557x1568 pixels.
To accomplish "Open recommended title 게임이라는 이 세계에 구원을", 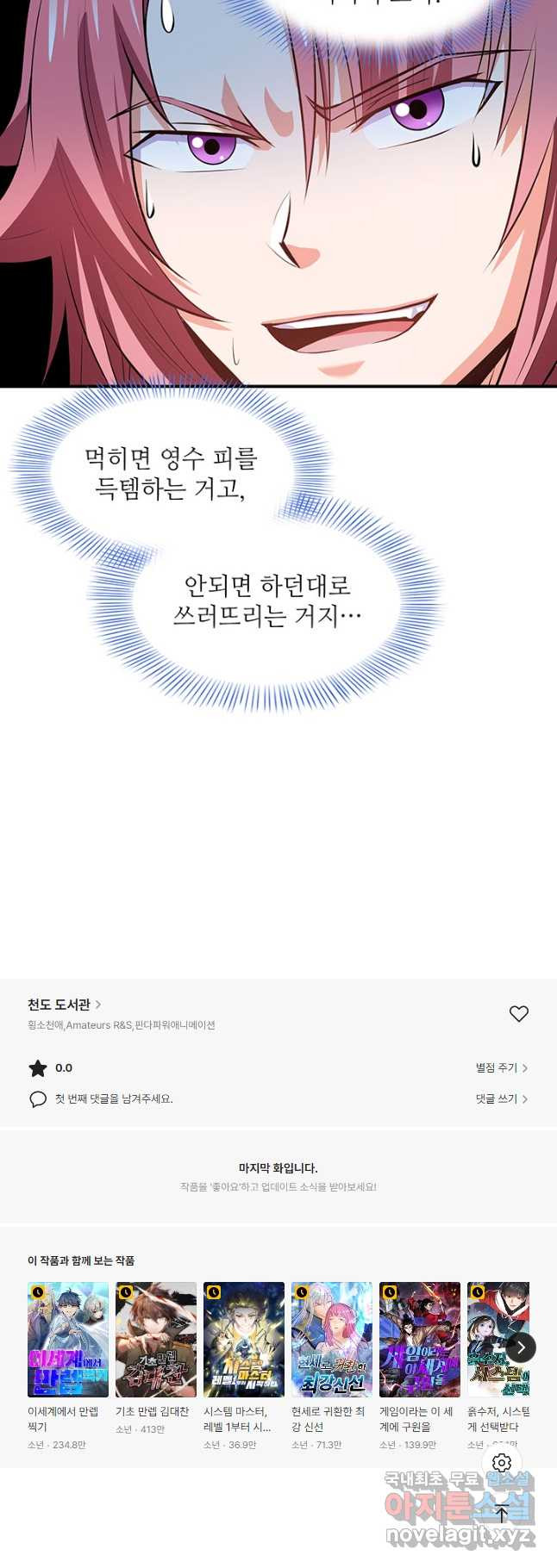I will pyautogui.click(x=420, y=1340).
